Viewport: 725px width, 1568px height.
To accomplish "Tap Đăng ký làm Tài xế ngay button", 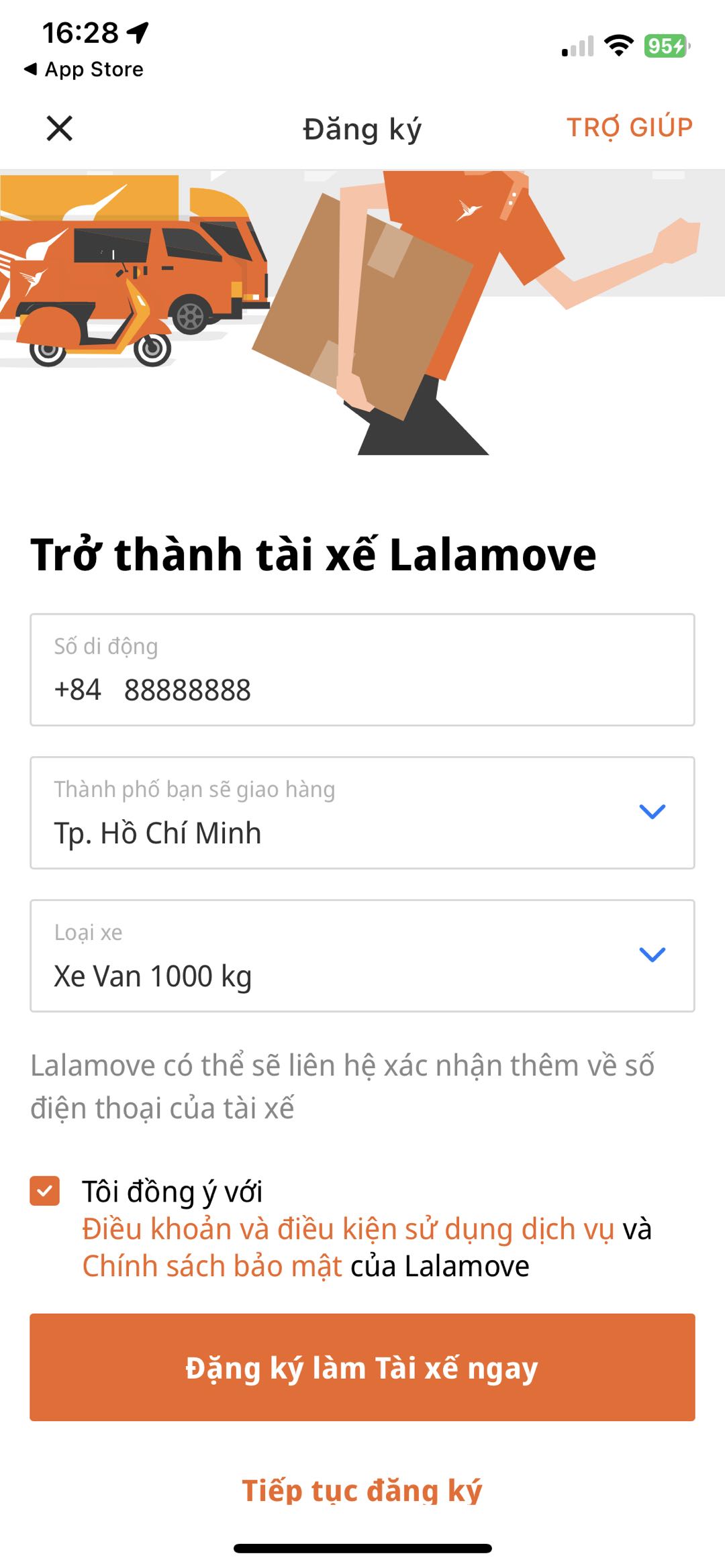I will tap(362, 1367).
